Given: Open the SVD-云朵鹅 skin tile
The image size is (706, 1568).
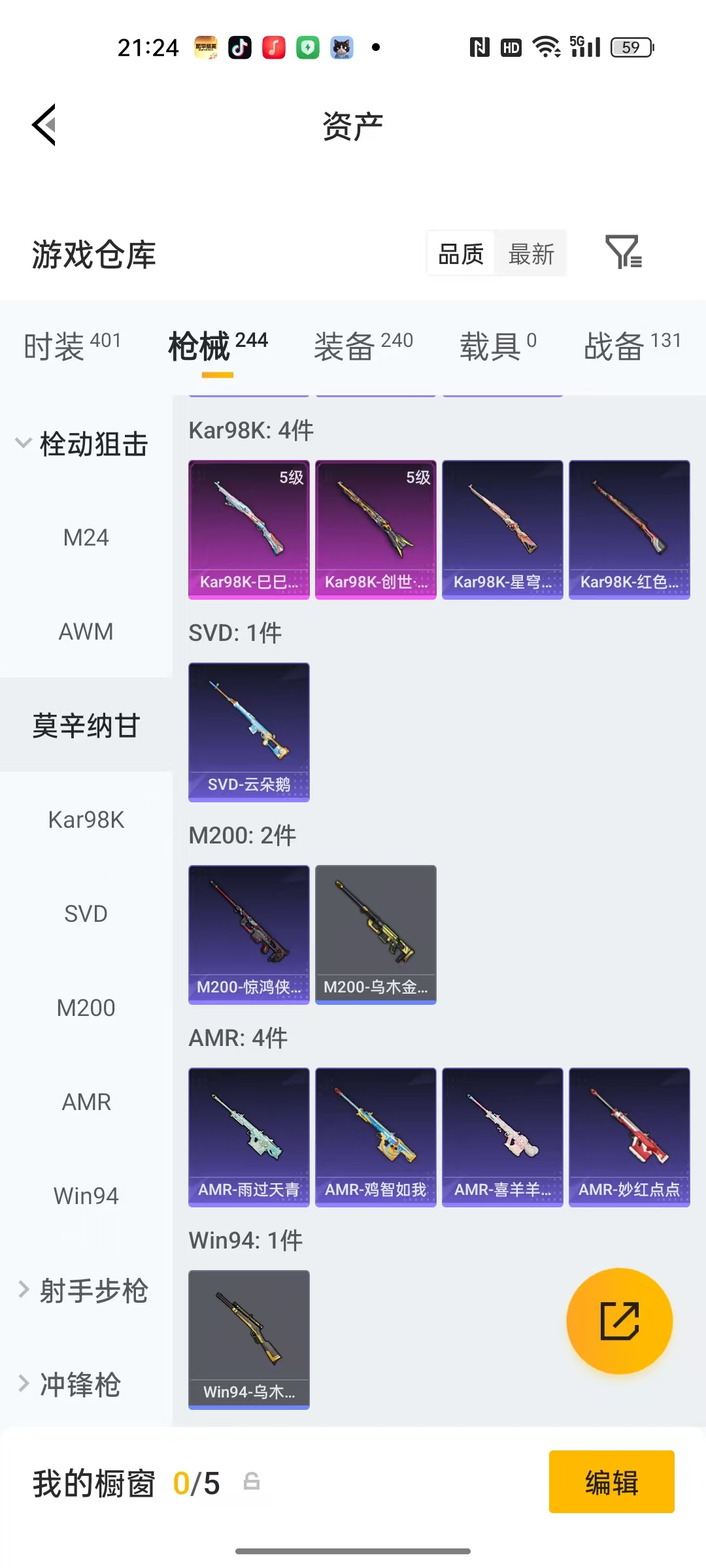Looking at the screenshot, I should (249, 732).
